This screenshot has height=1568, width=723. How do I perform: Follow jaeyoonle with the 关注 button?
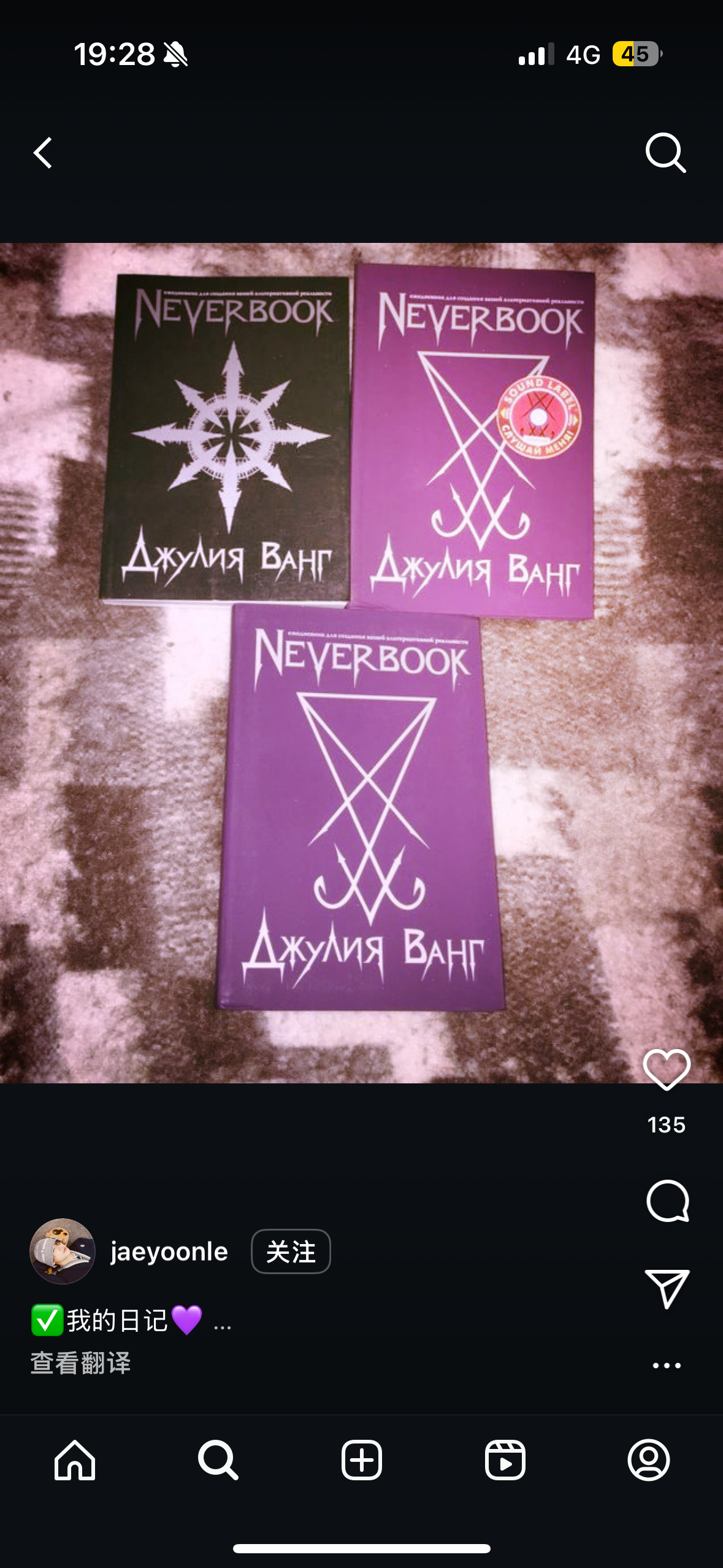tap(291, 1251)
